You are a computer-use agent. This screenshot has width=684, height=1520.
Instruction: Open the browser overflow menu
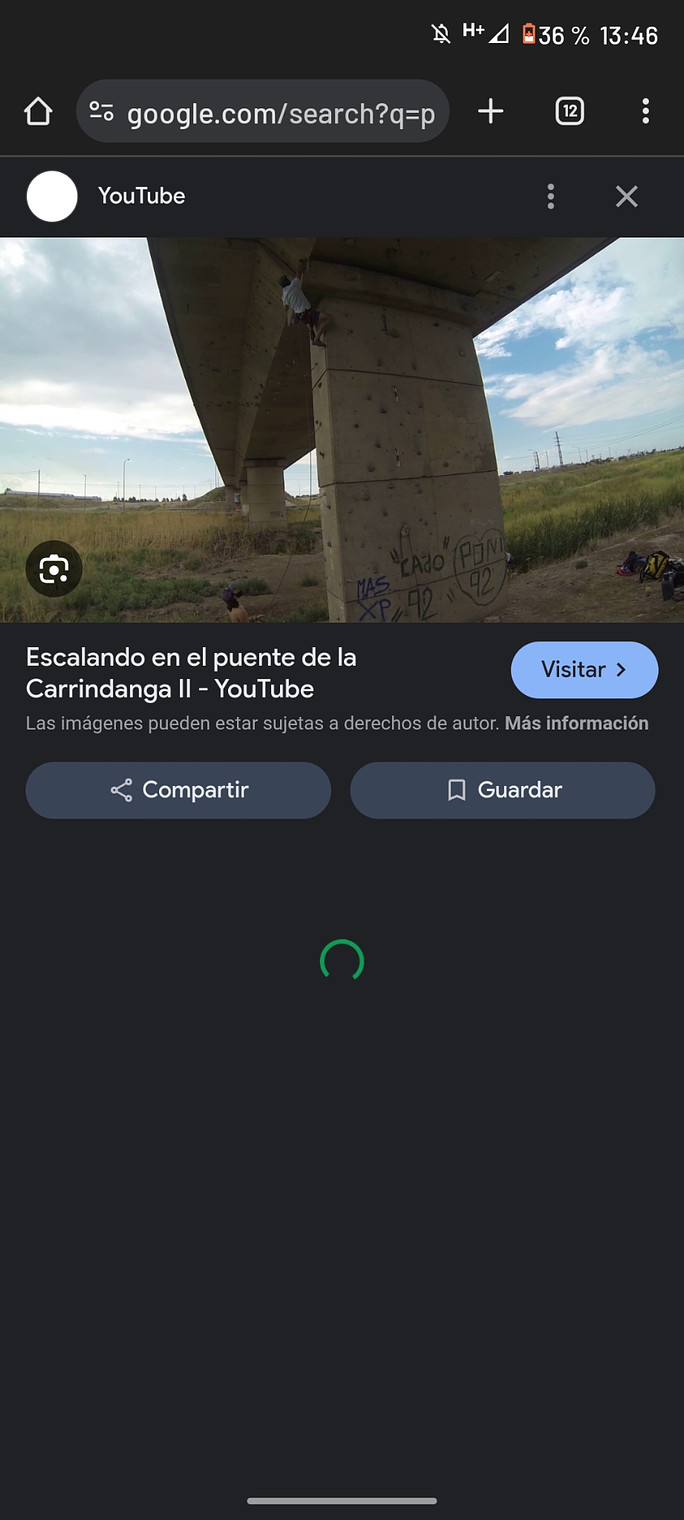click(x=645, y=111)
